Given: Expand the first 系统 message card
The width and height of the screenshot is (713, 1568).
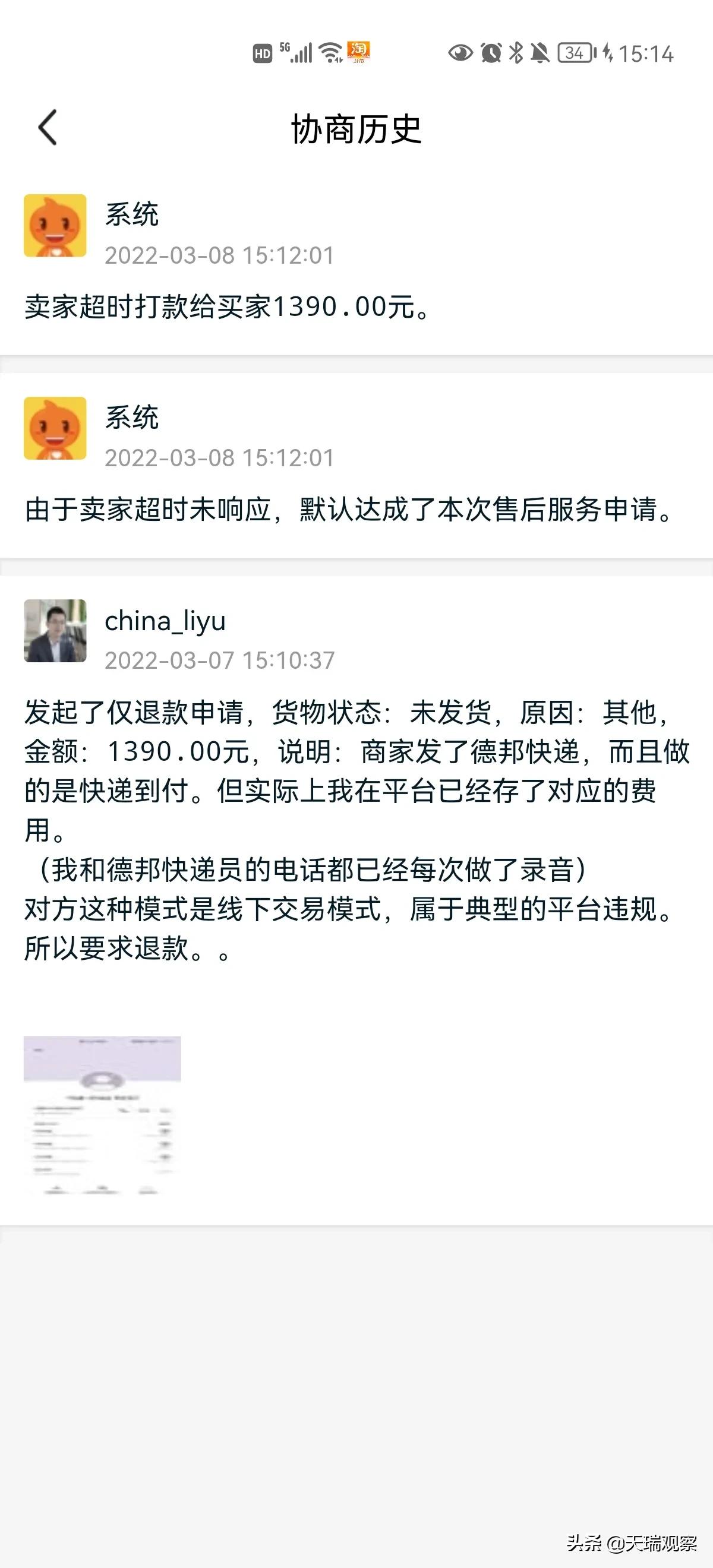Looking at the screenshot, I should pyautogui.click(x=356, y=268).
